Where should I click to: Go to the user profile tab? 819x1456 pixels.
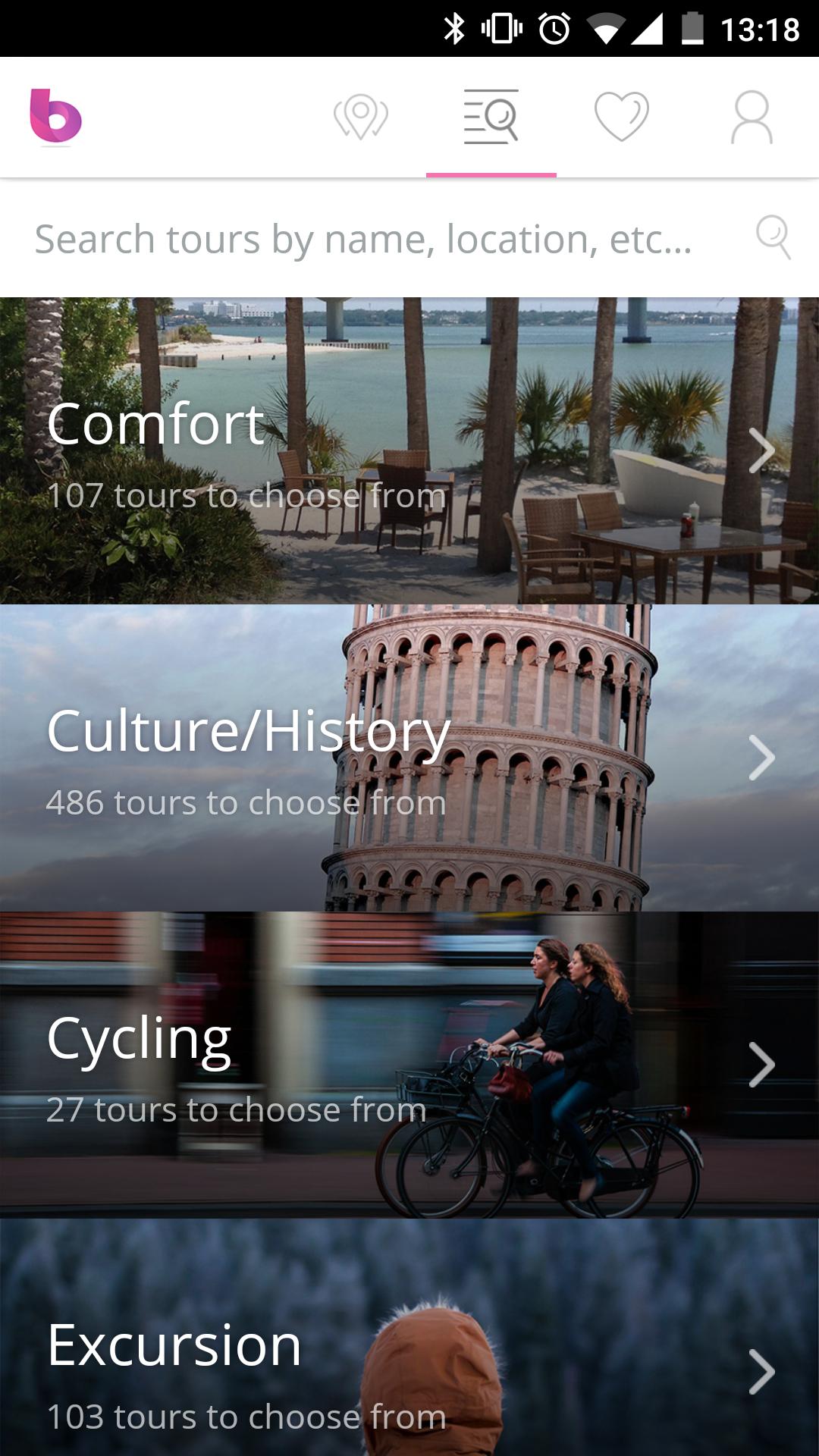[x=752, y=117]
